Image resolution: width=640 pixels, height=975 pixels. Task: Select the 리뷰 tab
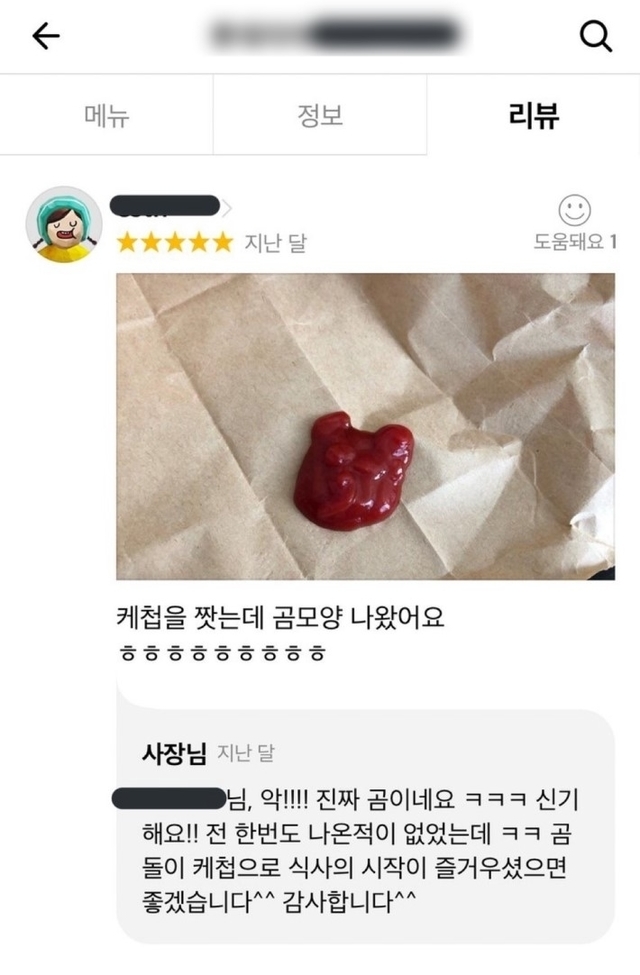click(x=533, y=115)
